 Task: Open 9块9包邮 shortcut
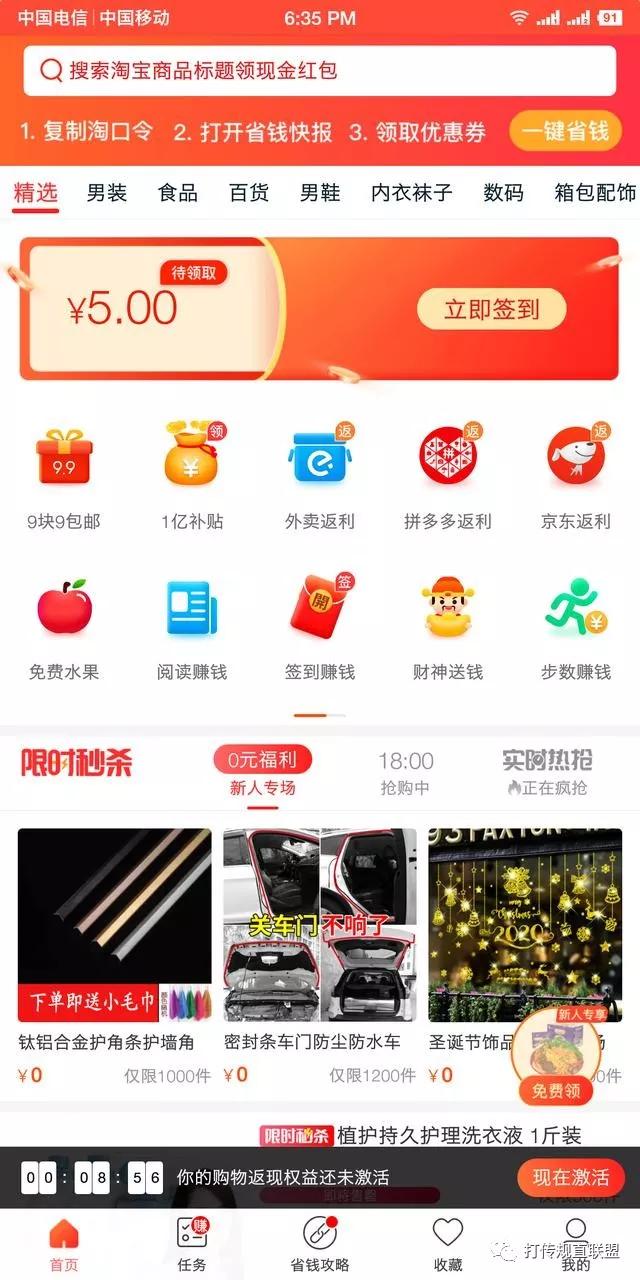click(x=64, y=475)
